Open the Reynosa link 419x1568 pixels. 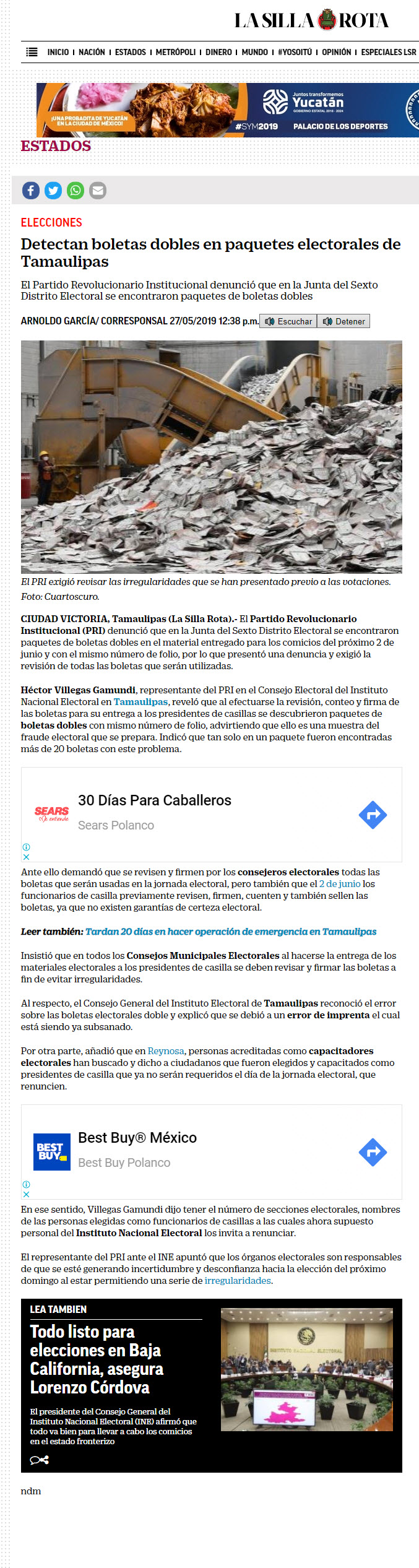click(166, 1051)
